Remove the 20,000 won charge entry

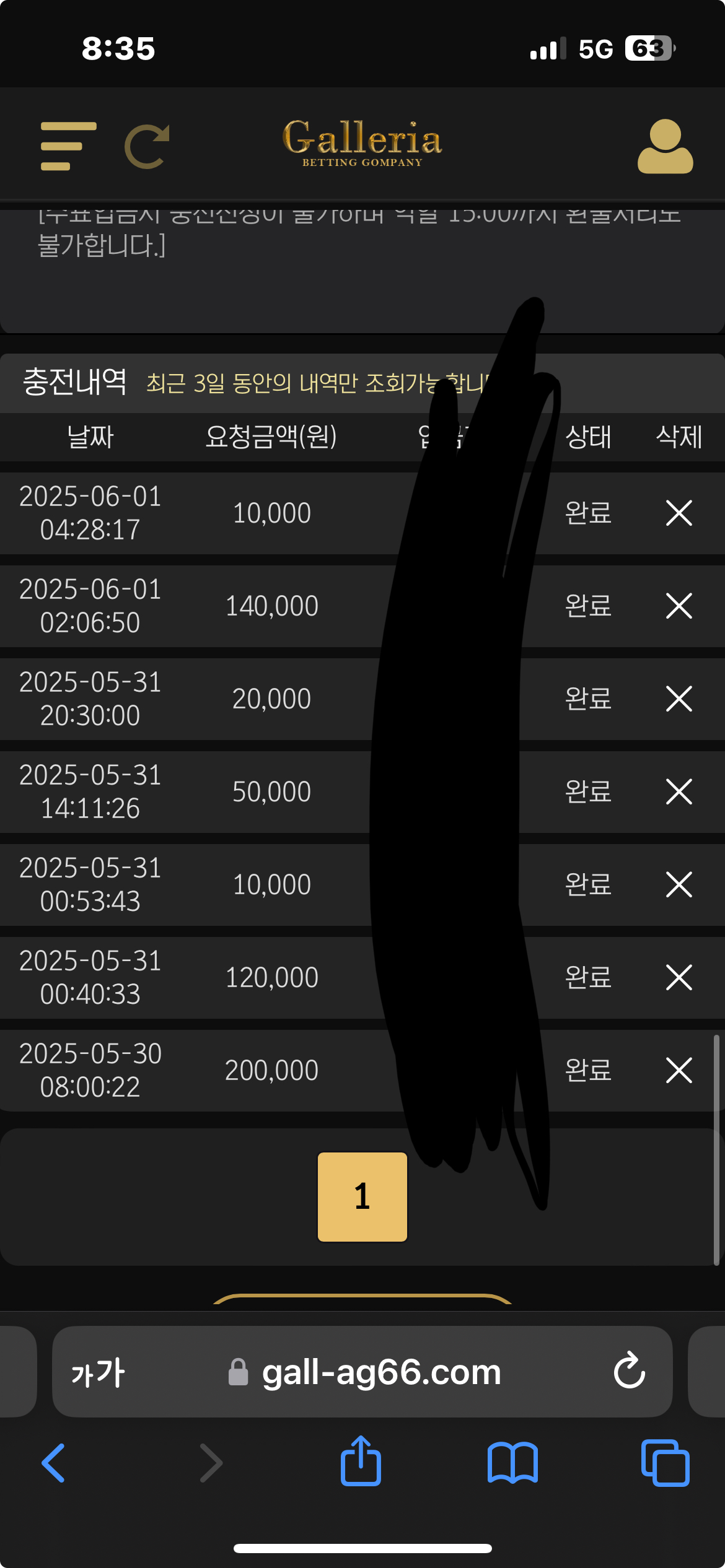pyautogui.click(x=679, y=699)
